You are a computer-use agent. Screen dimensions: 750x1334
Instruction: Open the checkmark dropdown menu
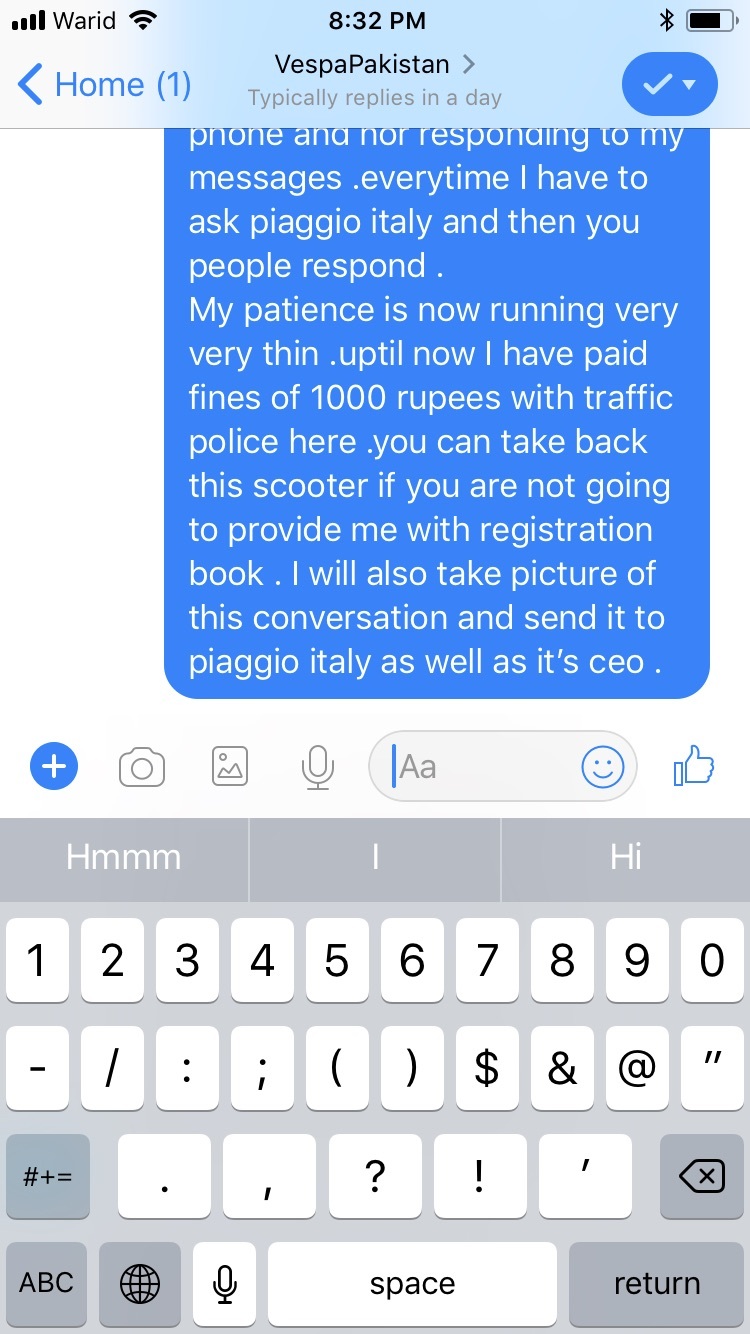pos(669,84)
